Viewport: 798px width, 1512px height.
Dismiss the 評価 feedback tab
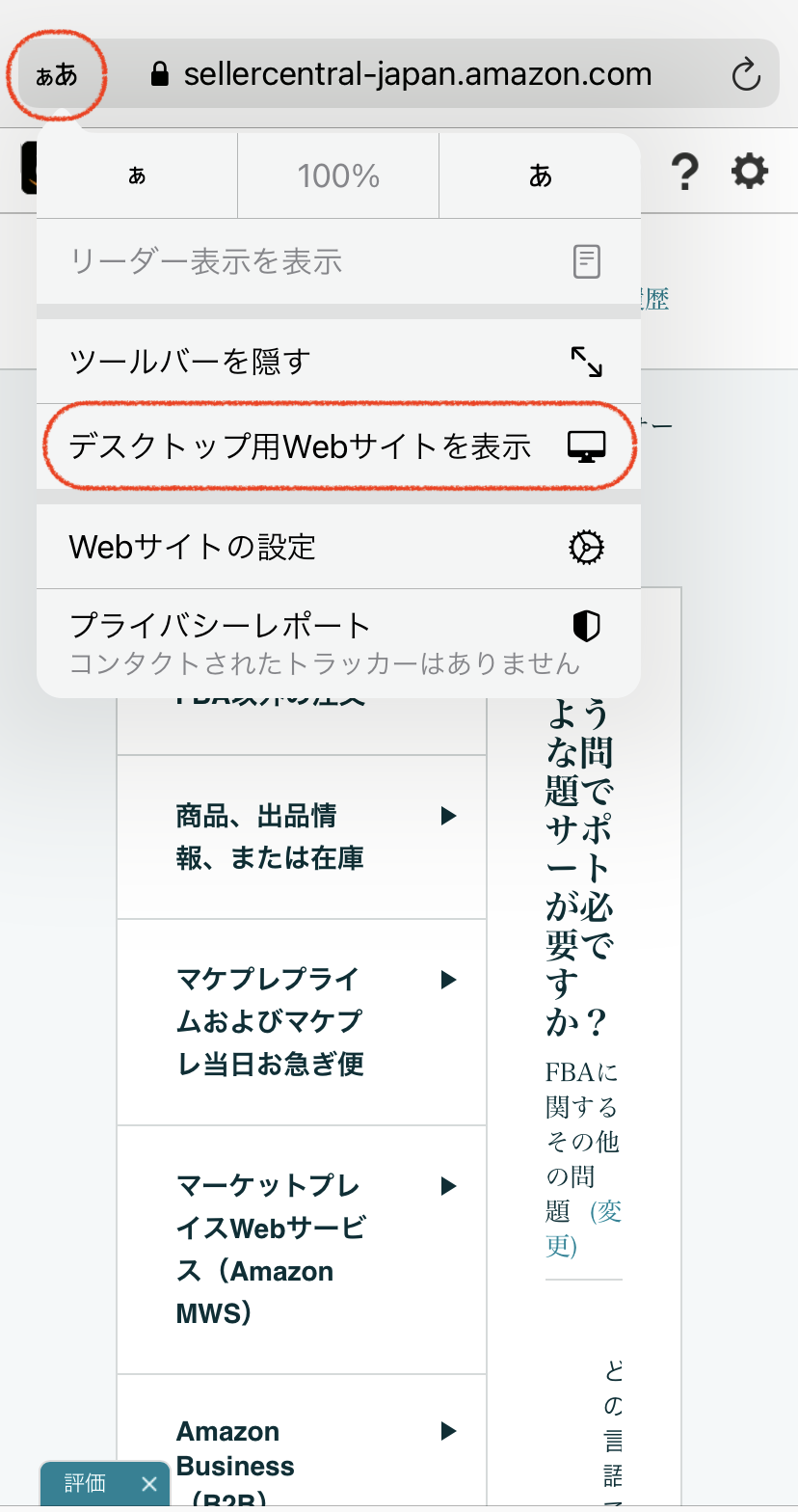148,1484
